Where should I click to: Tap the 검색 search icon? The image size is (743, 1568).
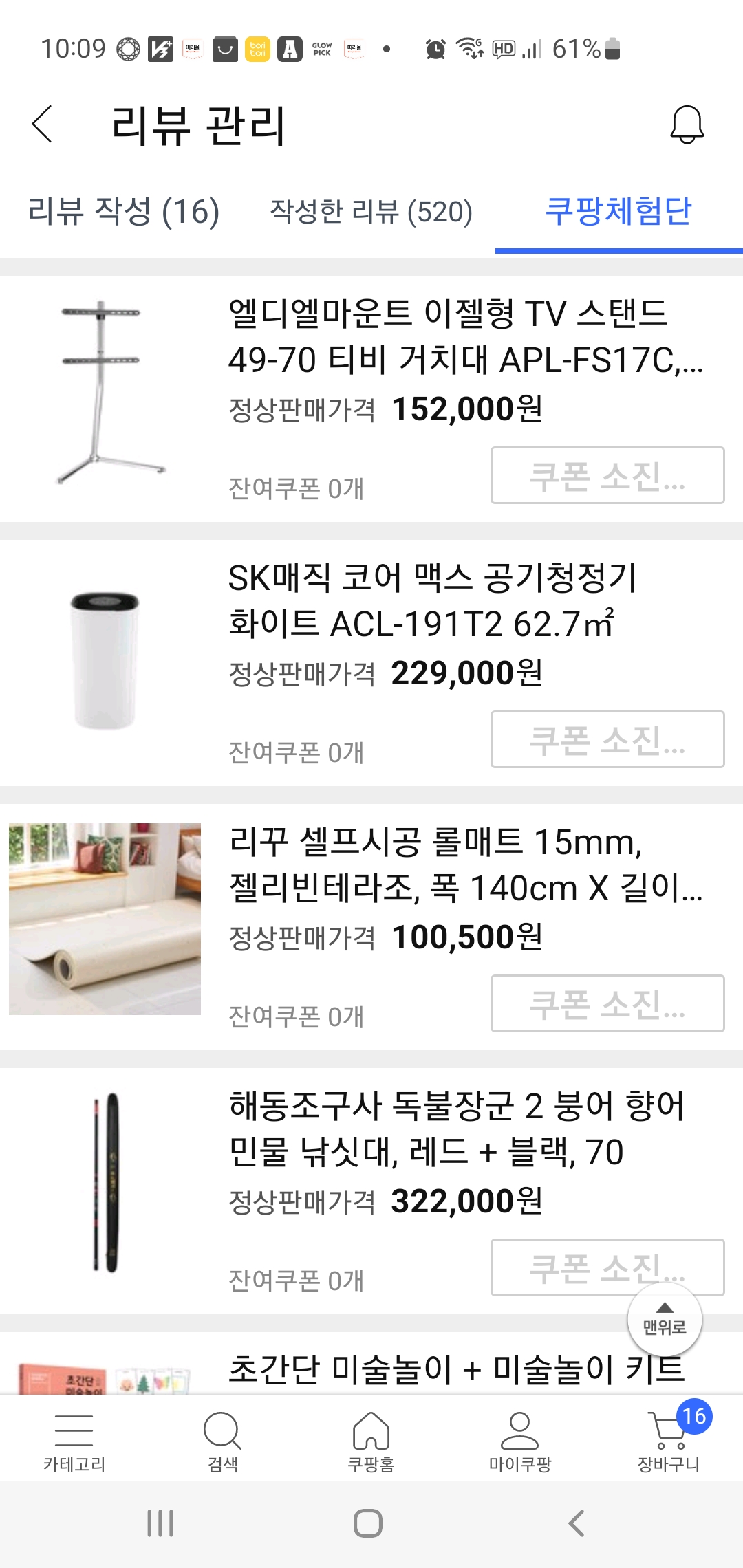222,1437
